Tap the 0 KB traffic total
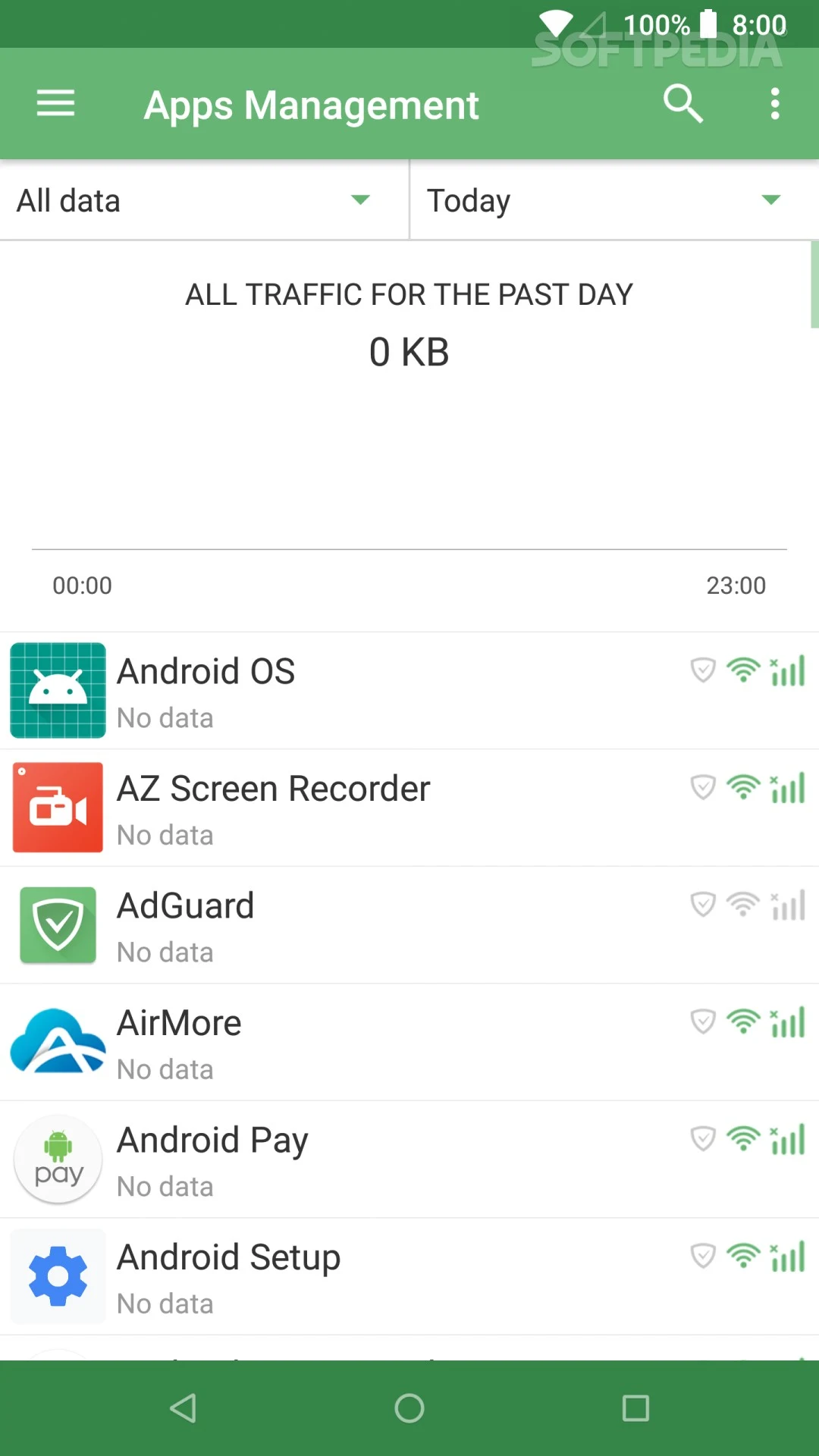This screenshot has width=819, height=1456. click(409, 351)
